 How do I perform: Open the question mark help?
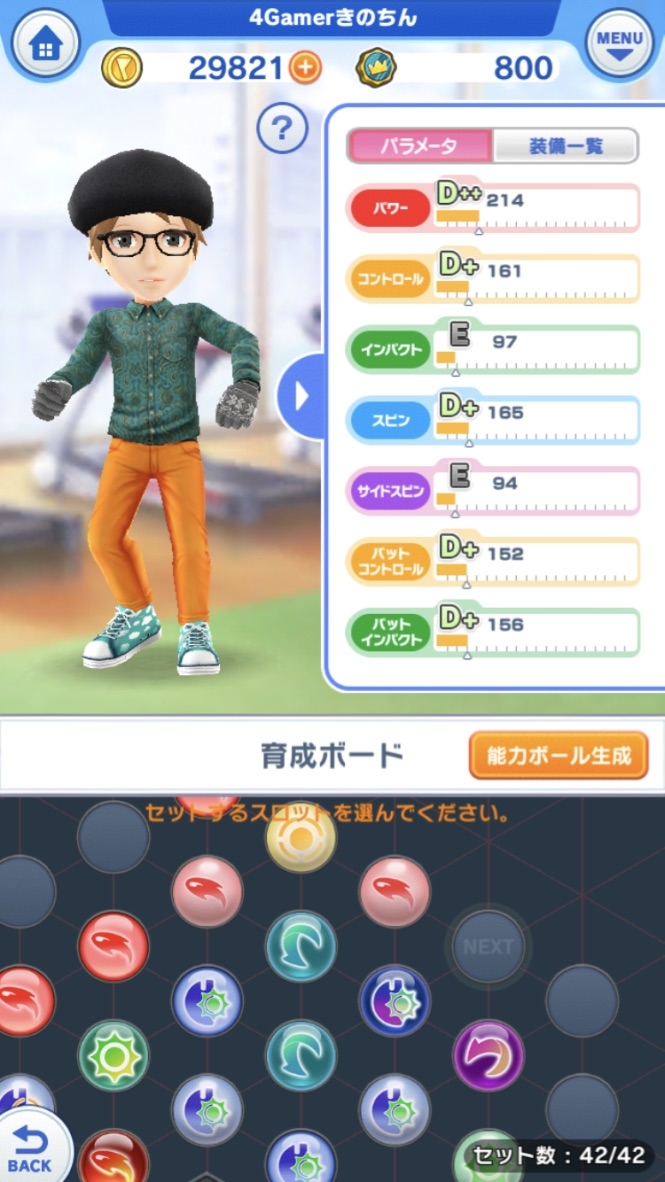click(281, 129)
